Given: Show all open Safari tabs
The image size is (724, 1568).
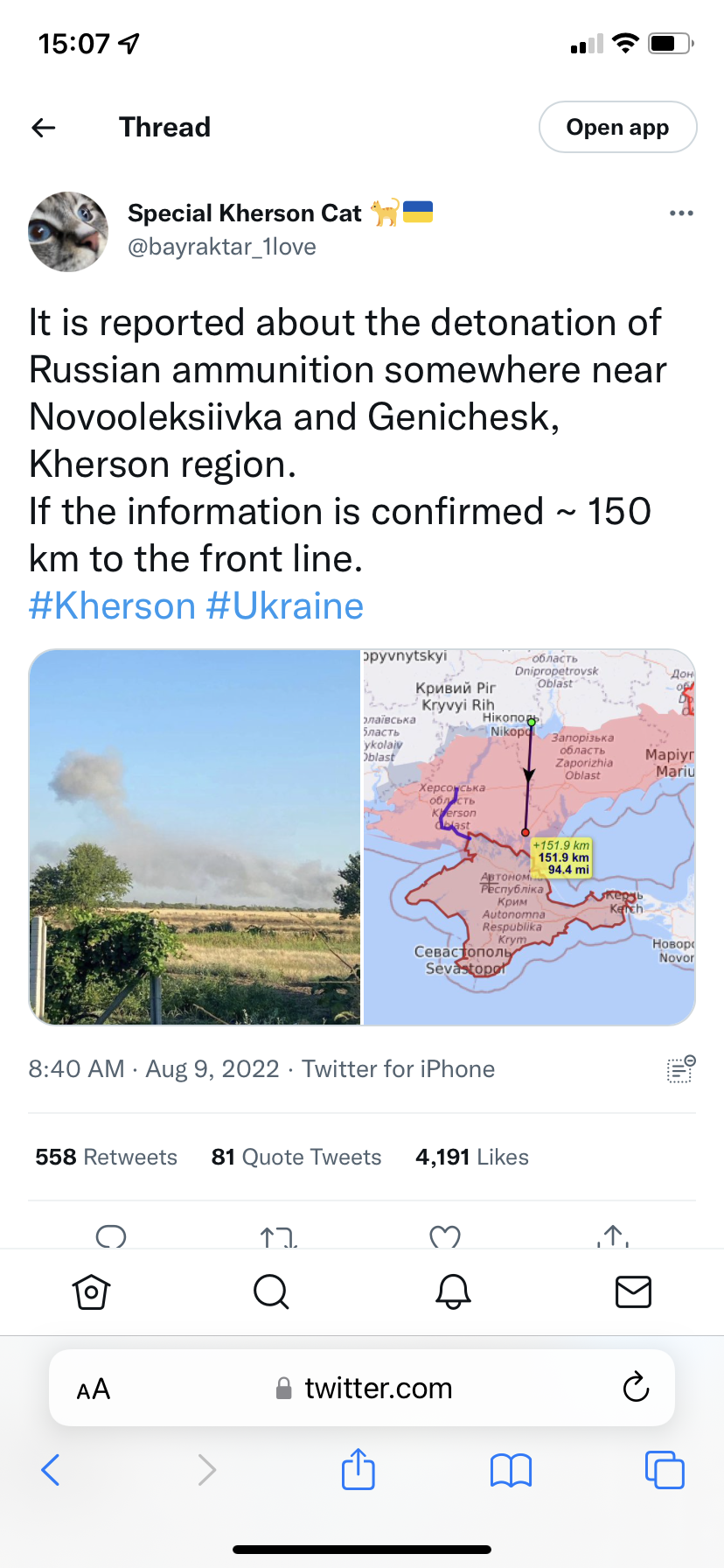Looking at the screenshot, I should (x=665, y=1470).
